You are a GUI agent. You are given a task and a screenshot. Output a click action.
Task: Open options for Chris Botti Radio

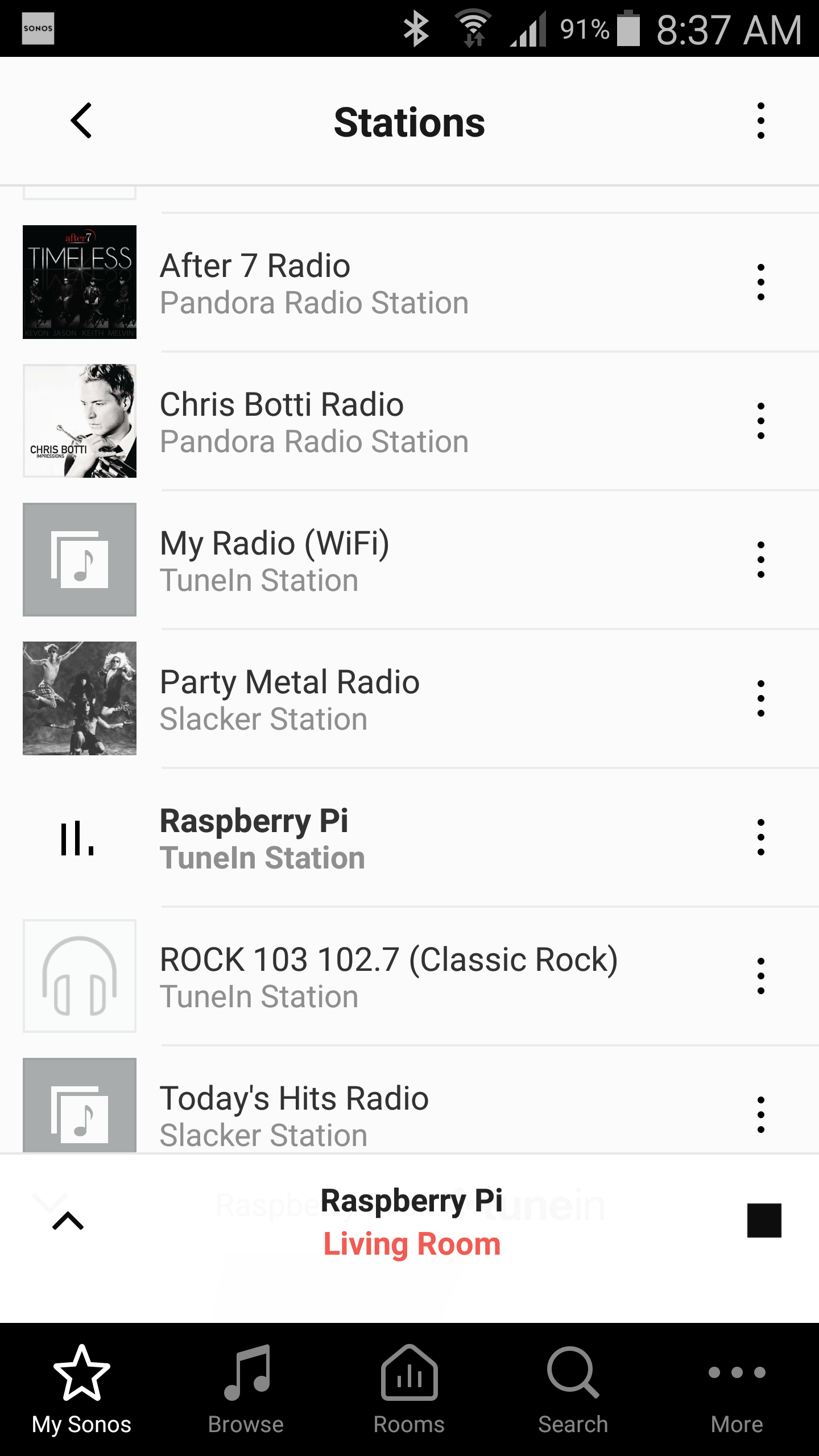pyautogui.click(x=760, y=421)
